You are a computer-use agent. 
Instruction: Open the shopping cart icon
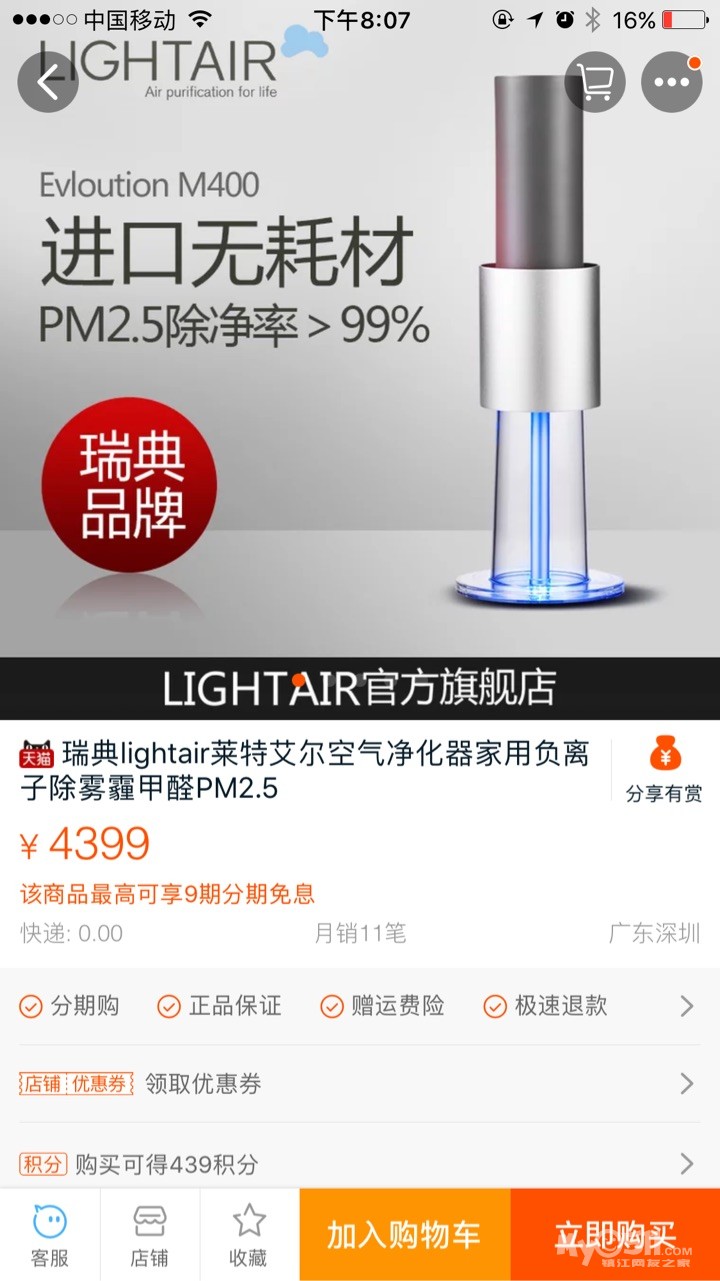pos(595,83)
